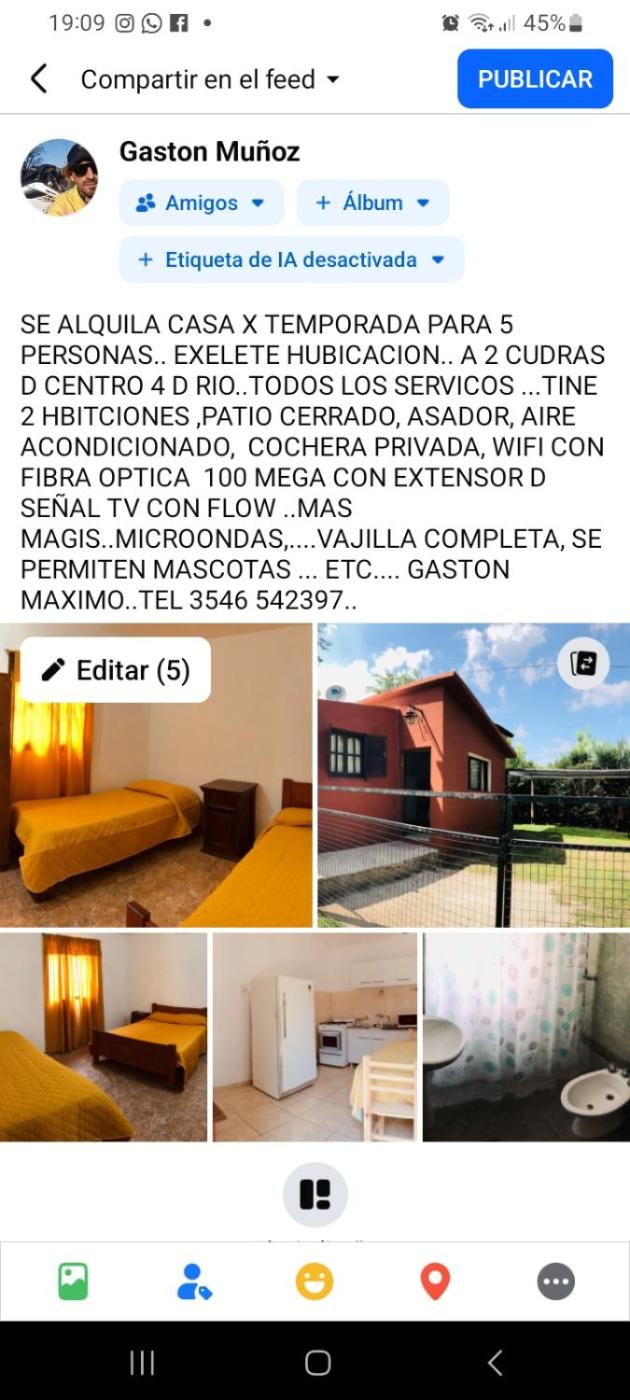Add a feeling with the smiley icon
This screenshot has width=630, height=1400.
point(314,1281)
